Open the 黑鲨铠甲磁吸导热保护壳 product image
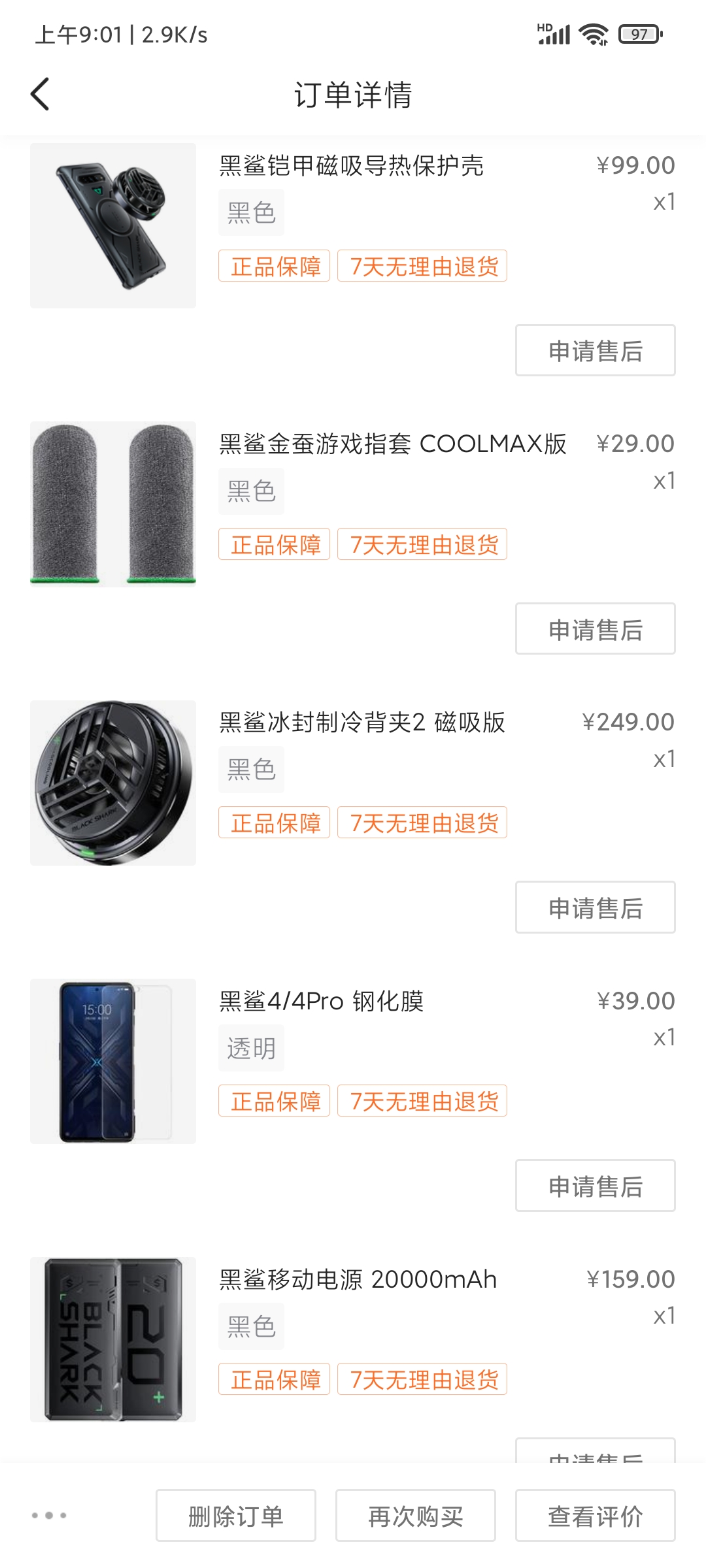706x1568 pixels. [x=113, y=225]
